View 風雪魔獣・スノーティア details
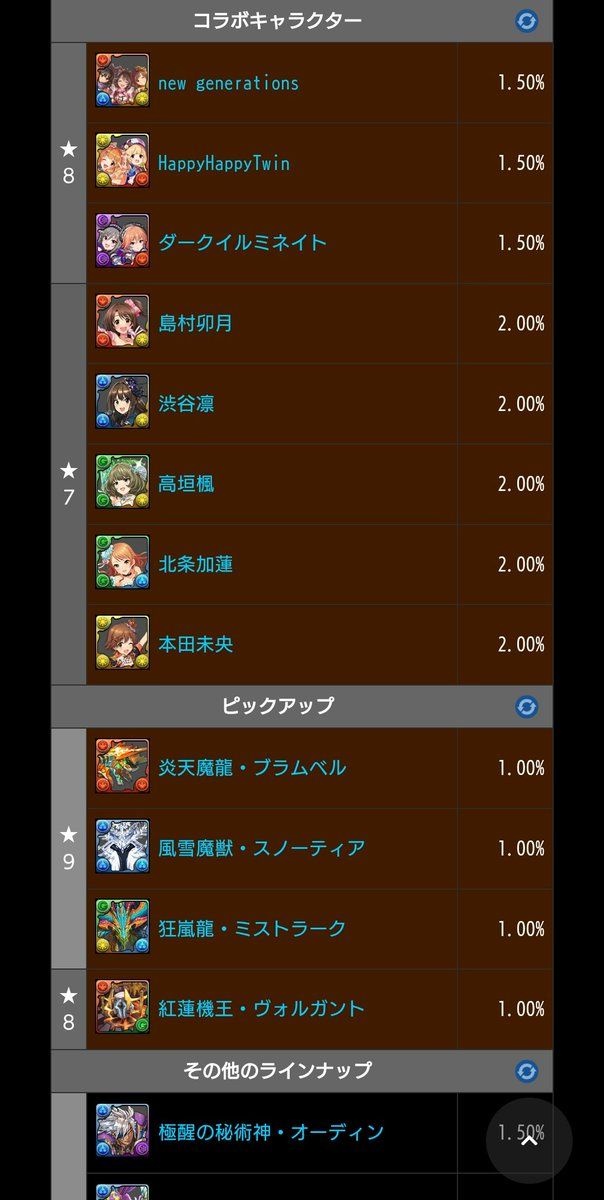 pyautogui.click(x=262, y=848)
